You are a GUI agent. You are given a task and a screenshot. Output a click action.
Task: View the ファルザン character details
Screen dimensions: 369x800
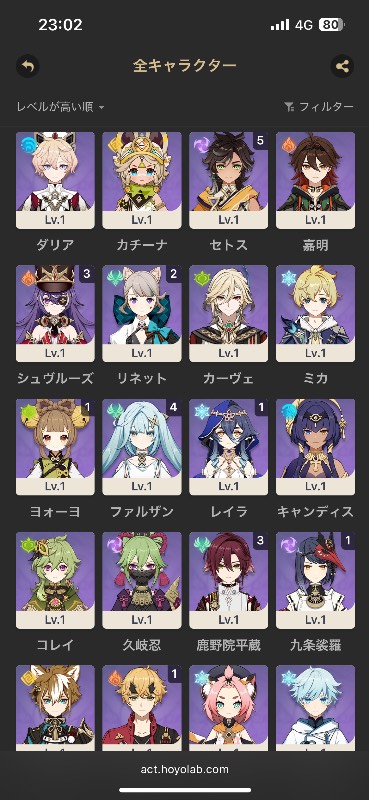point(142,447)
